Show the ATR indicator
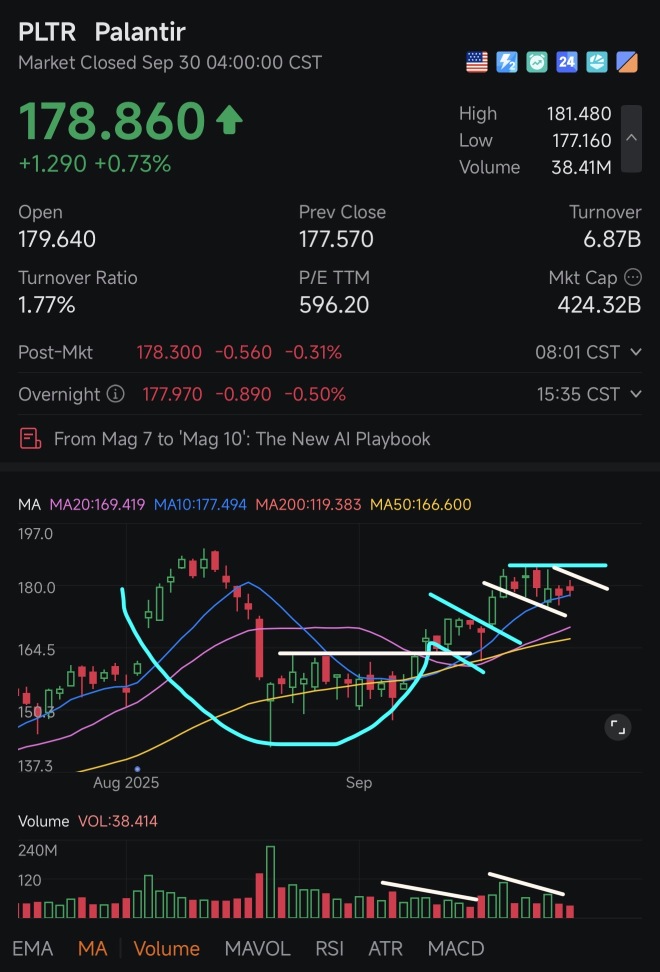 pos(385,948)
